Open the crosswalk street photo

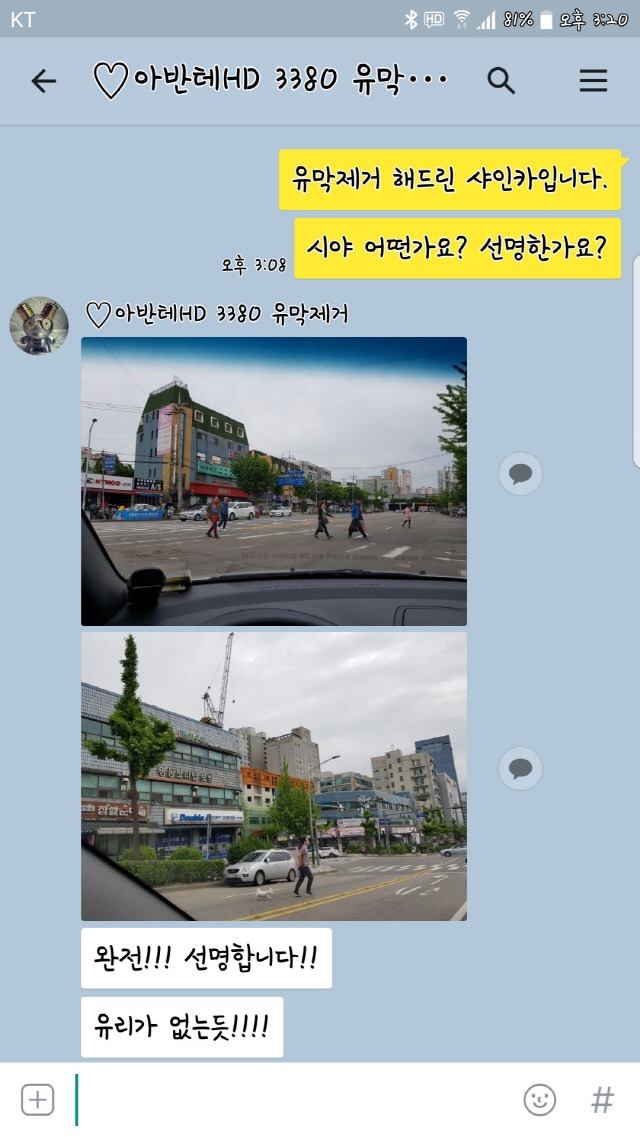pyautogui.click(x=273, y=481)
